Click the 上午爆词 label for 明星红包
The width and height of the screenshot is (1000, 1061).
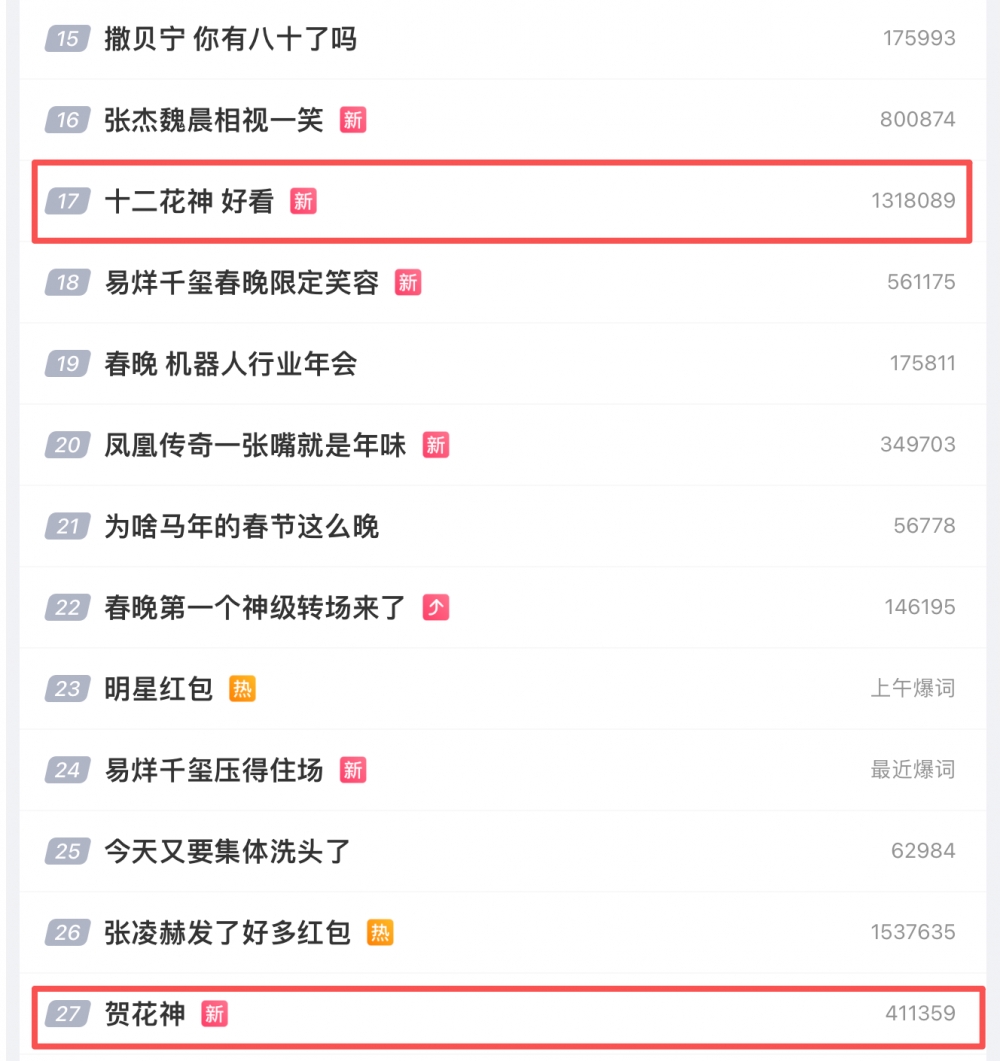[912, 689]
